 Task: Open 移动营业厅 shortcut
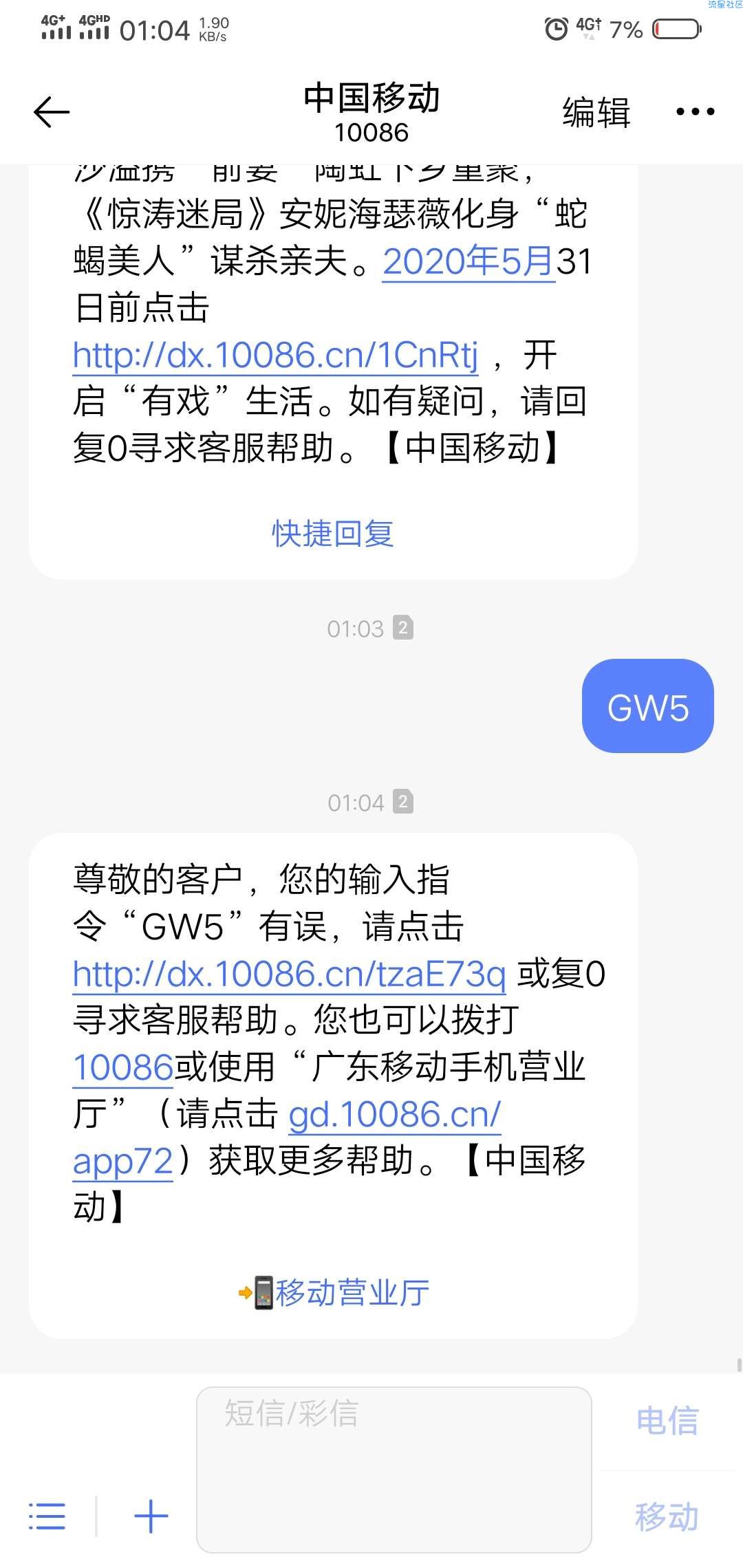[334, 1293]
